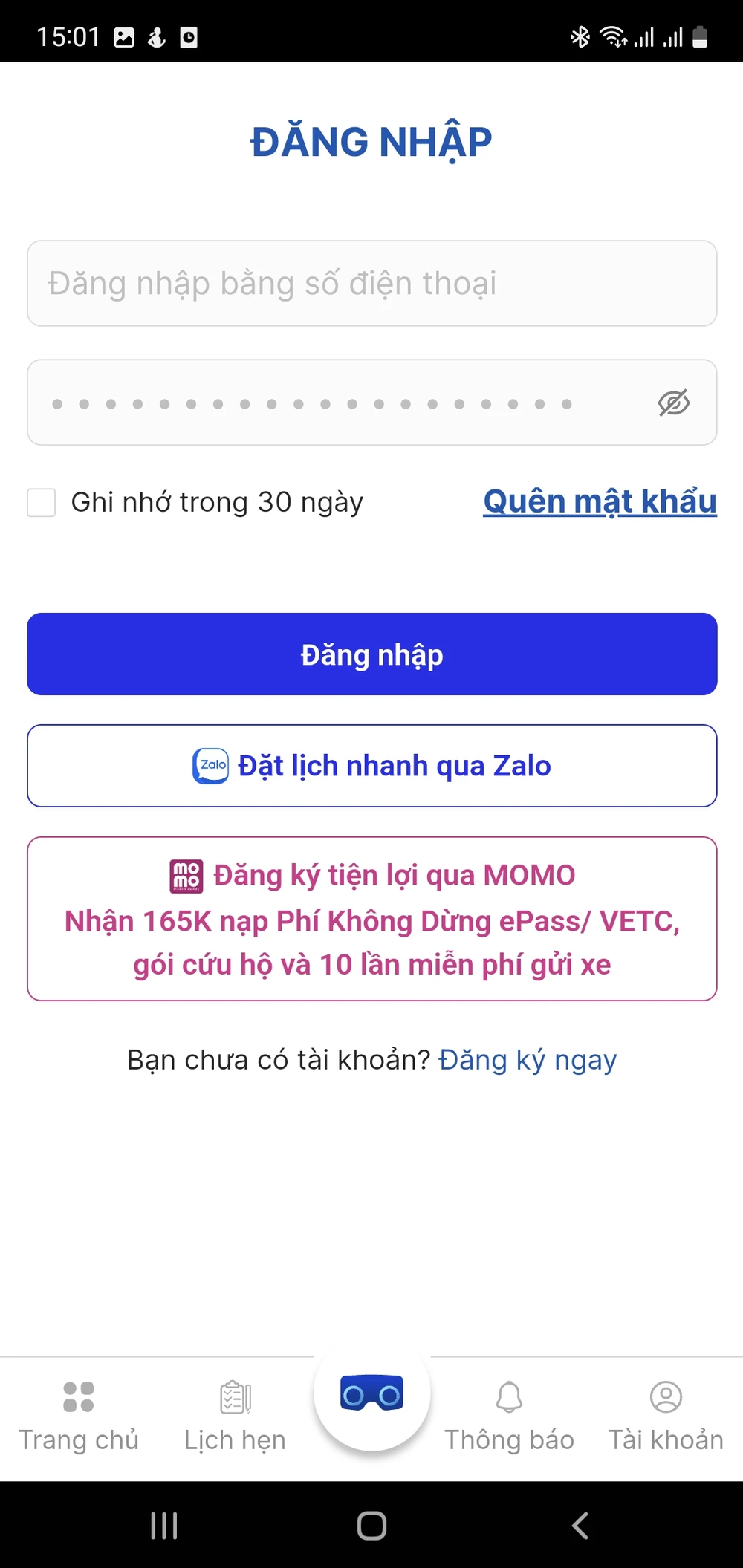The height and width of the screenshot is (1568, 743).
Task: Tap Đặt lịch nhanh qua Zalo
Action: (371, 766)
